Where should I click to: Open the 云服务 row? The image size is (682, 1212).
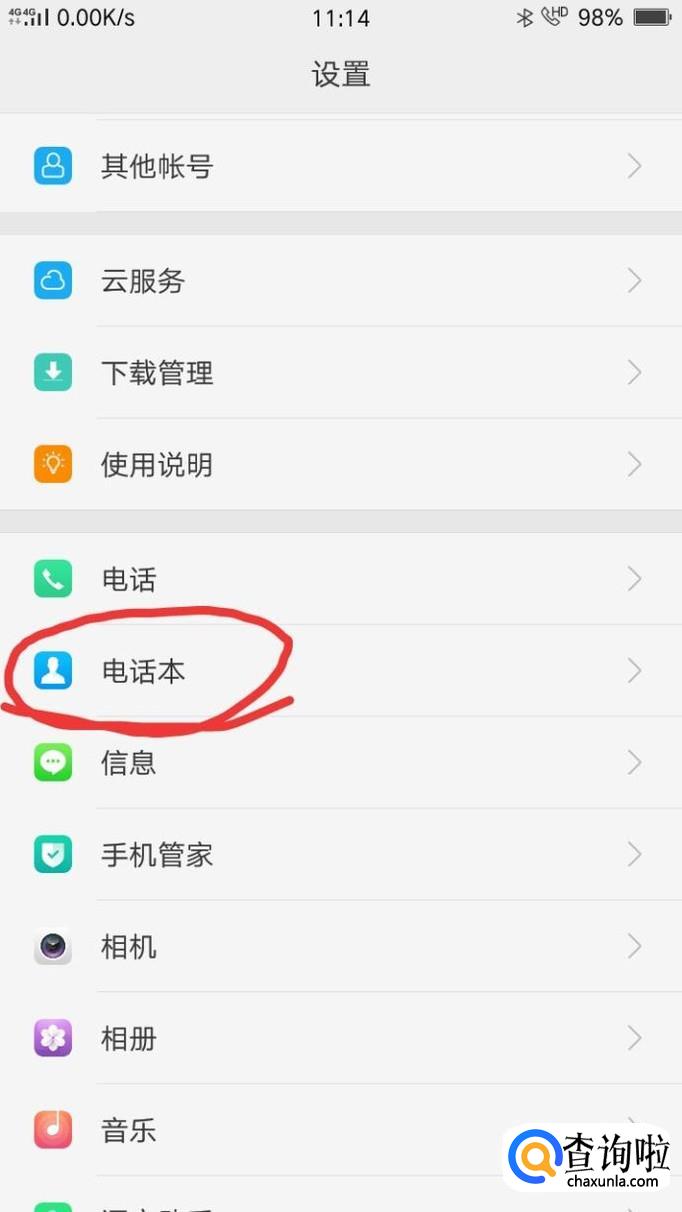[x=341, y=281]
